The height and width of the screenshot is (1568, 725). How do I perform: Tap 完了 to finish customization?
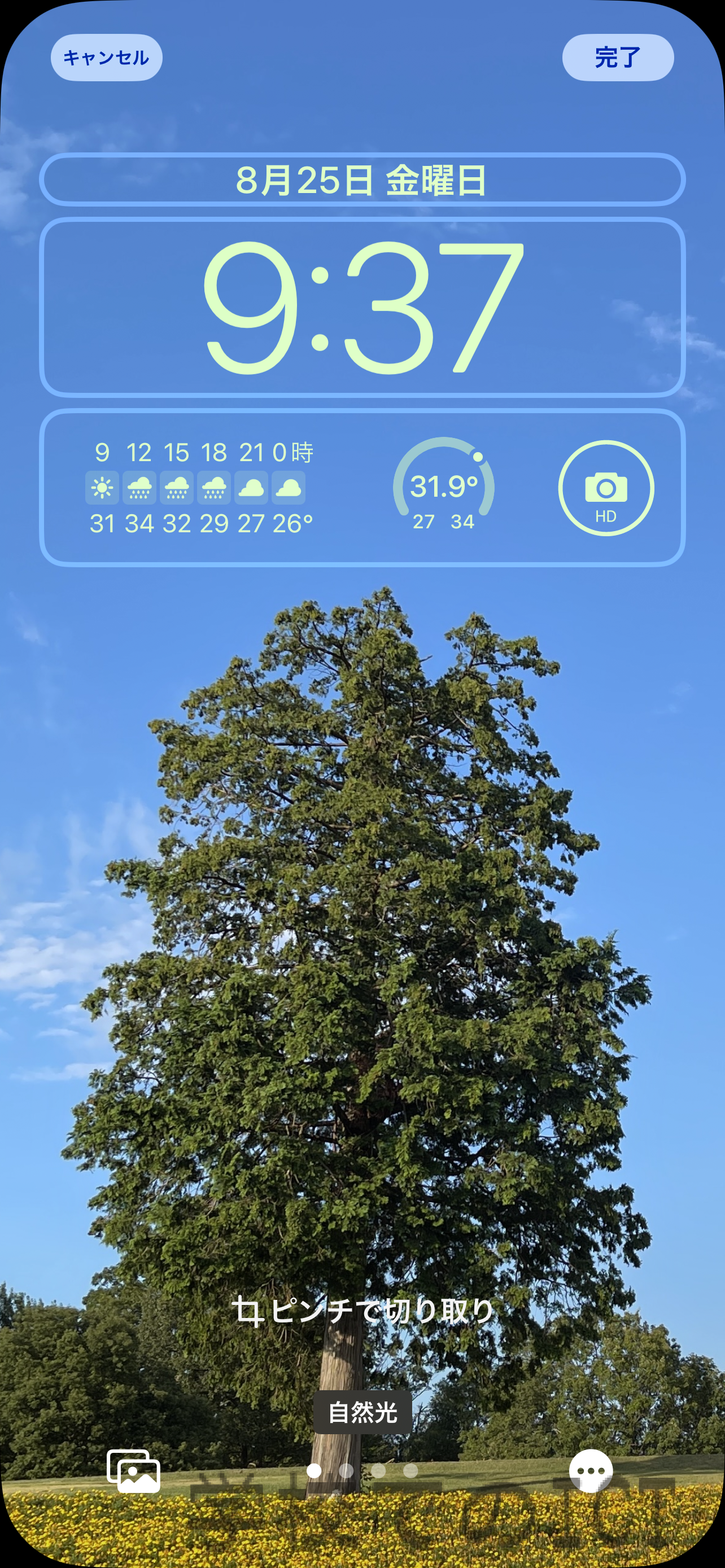(x=618, y=58)
